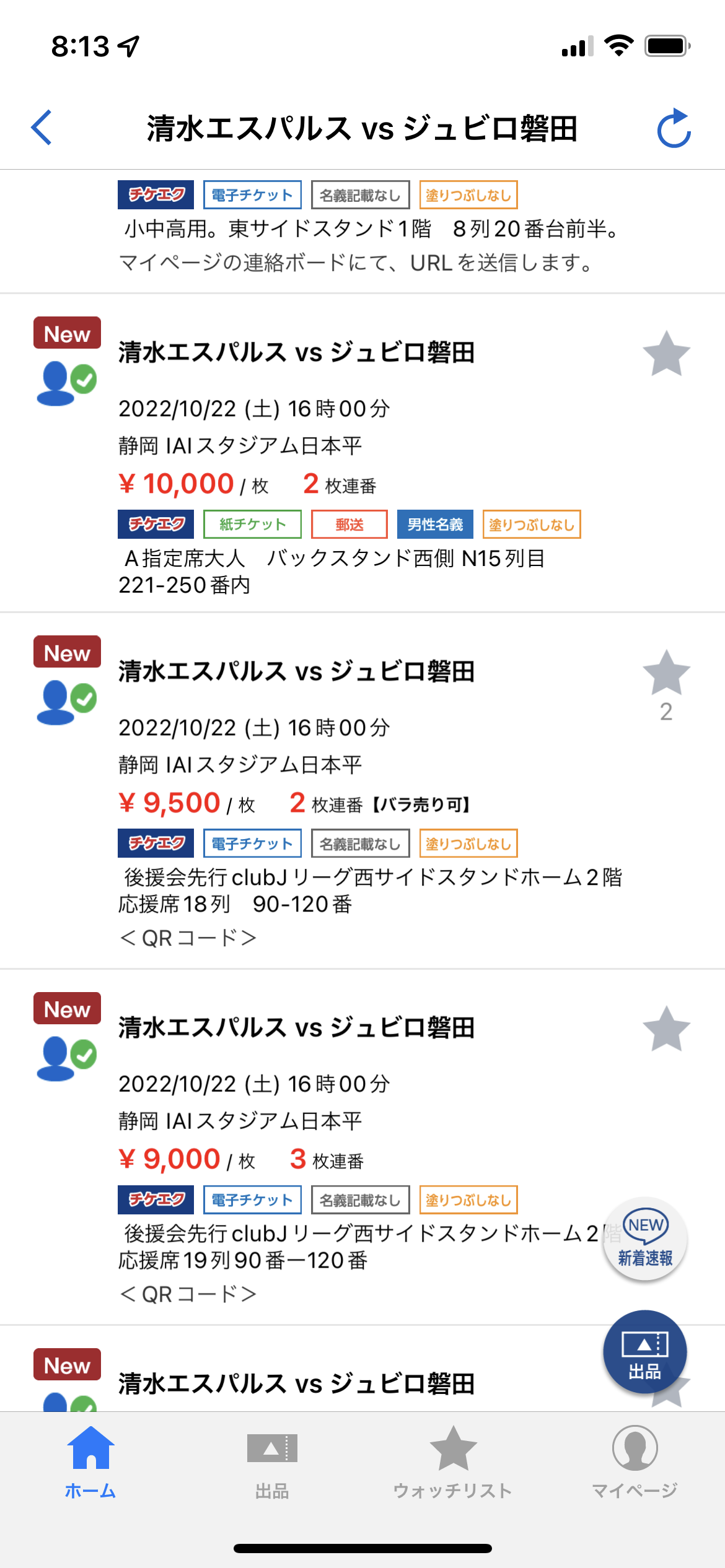
Task: Favorite the ¥9,000 ticket listing
Action: point(666,1029)
